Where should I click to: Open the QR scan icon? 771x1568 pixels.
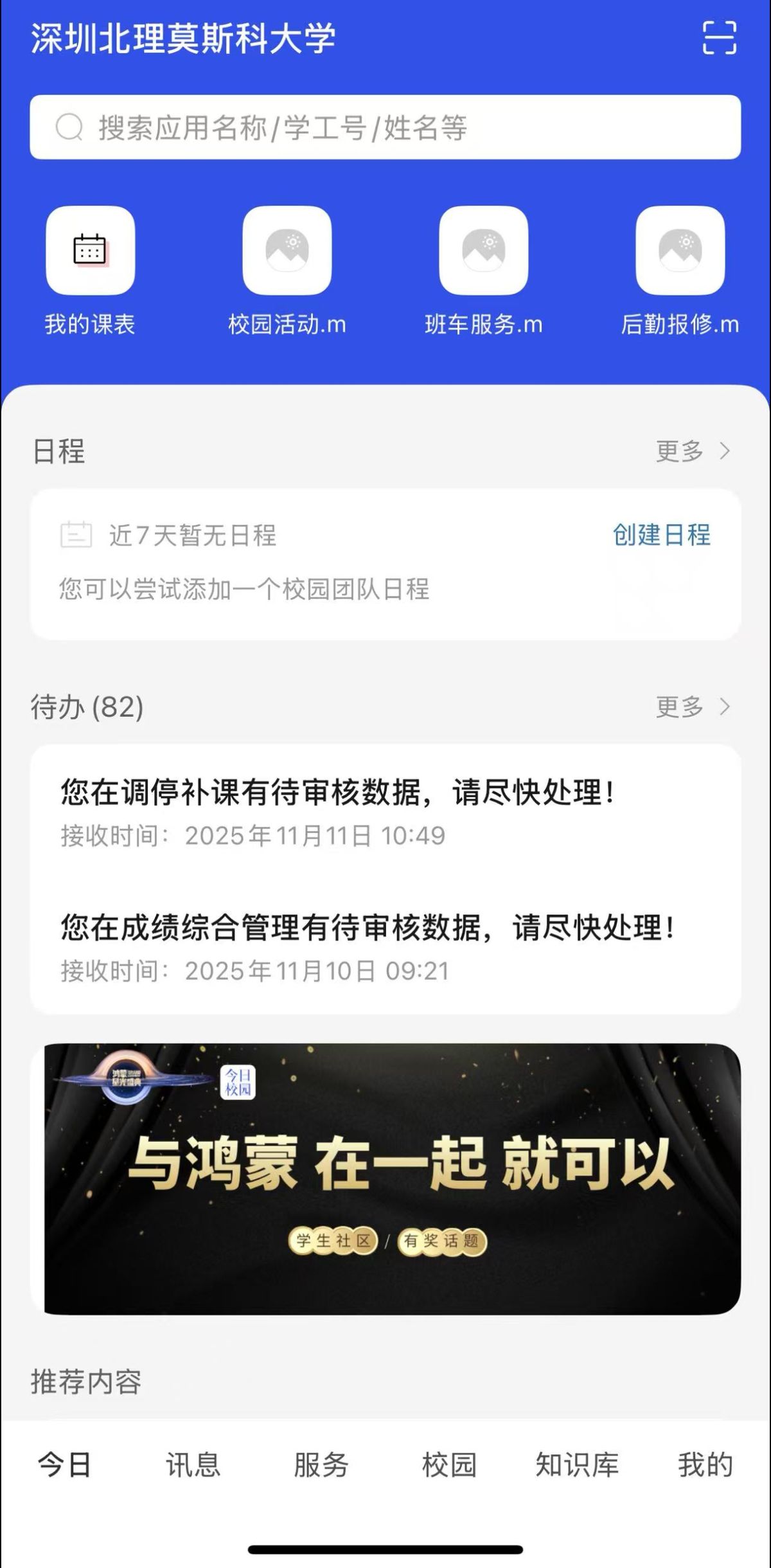[x=719, y=38]
